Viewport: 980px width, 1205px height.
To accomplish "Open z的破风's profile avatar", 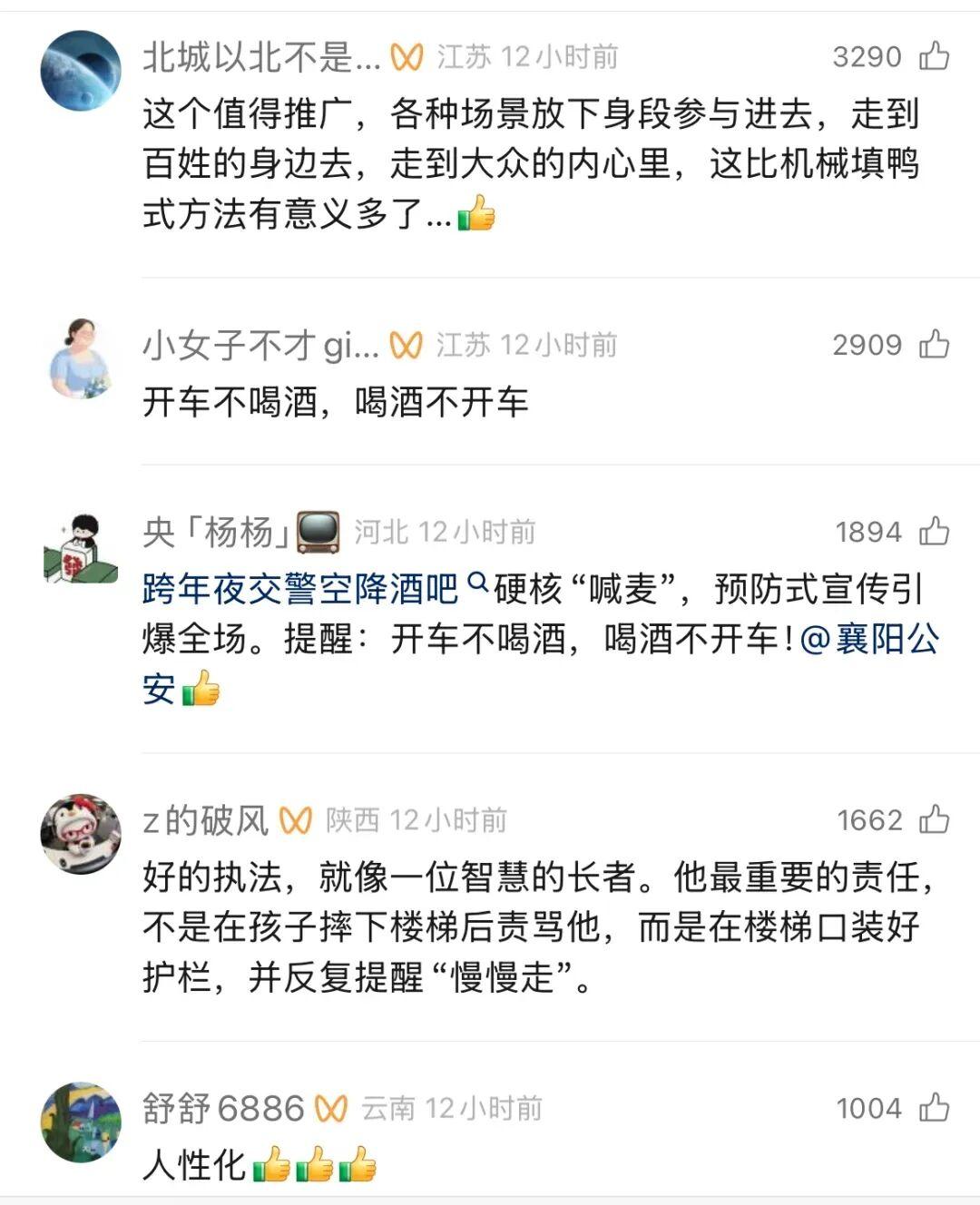I will [82, 834].
